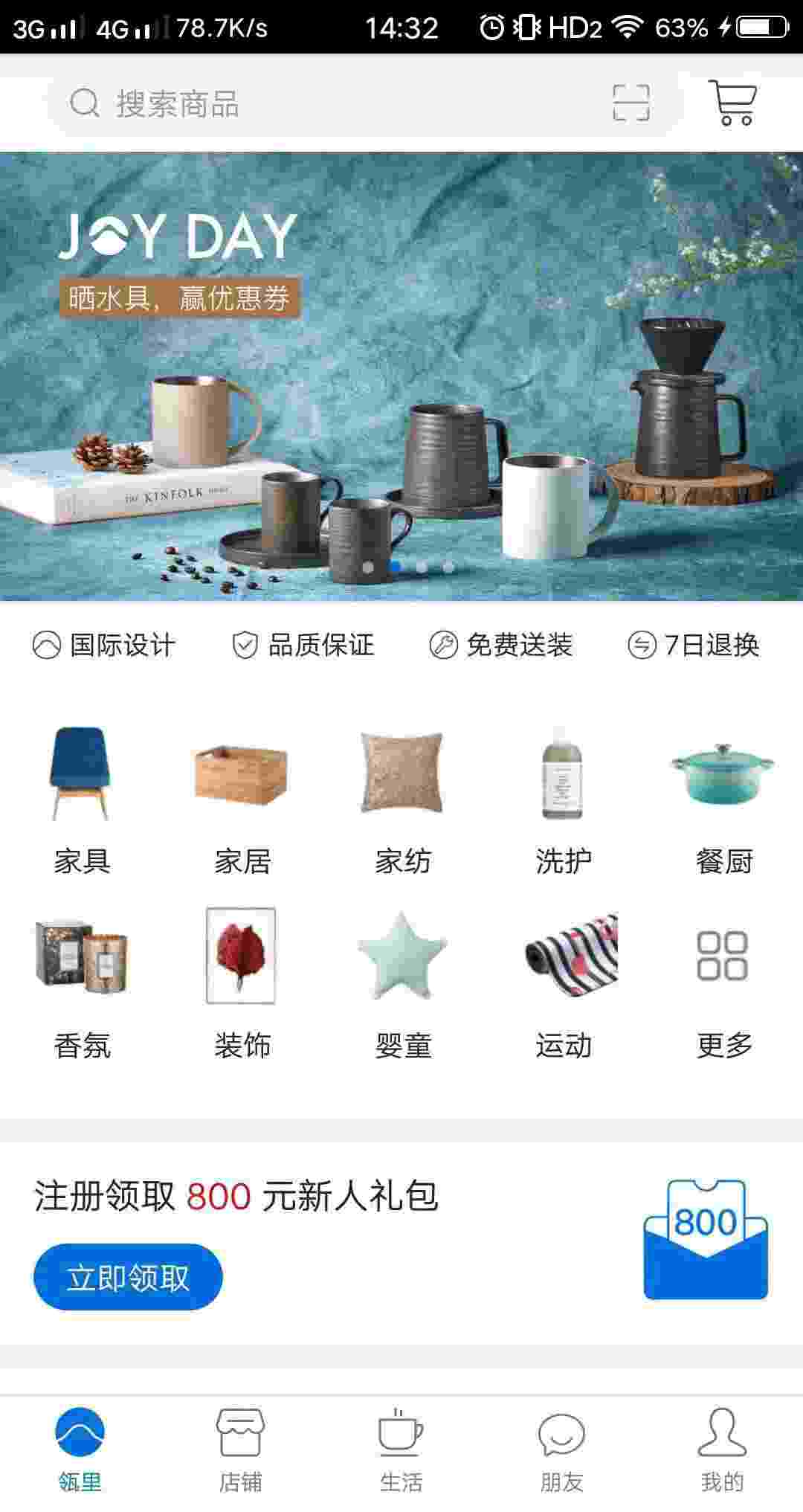Viewport: 803px width, 1512px height.
Task: Switch to the 生活 tab
Action: (x=401, y=1450)
